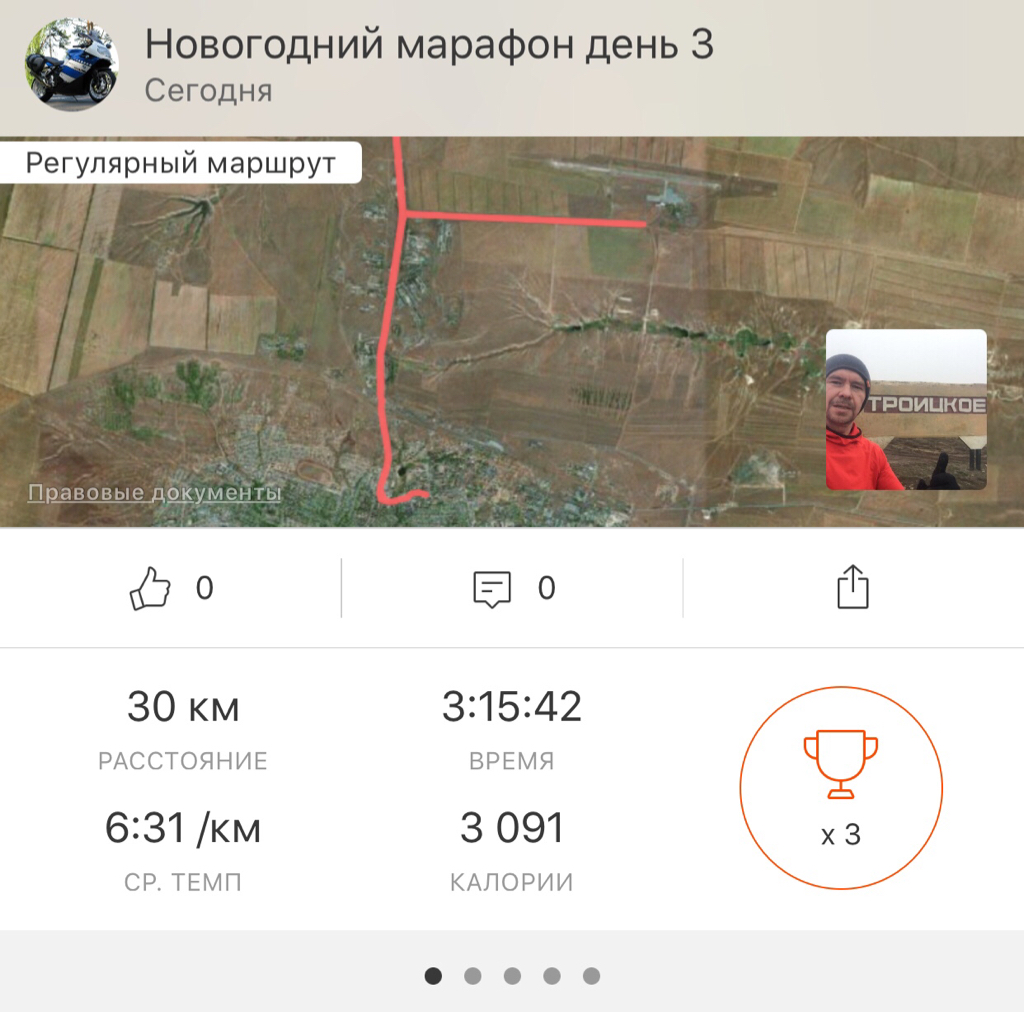The width and height of the screenshot is (1024, 1012).
Task: Open the user's profile avatar
Action: click(71, 65)
